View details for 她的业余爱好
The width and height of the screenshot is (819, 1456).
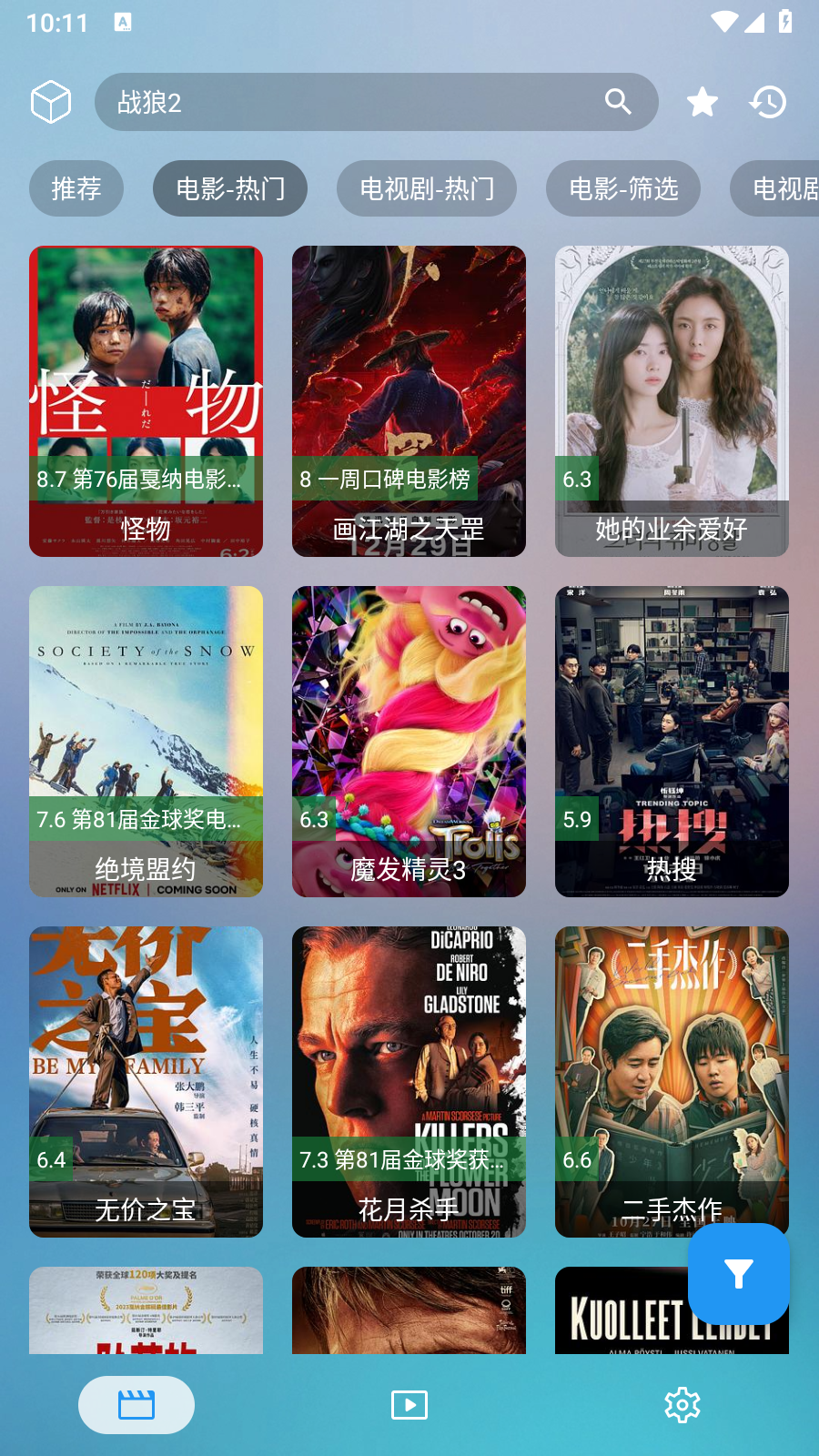(672, 401)
